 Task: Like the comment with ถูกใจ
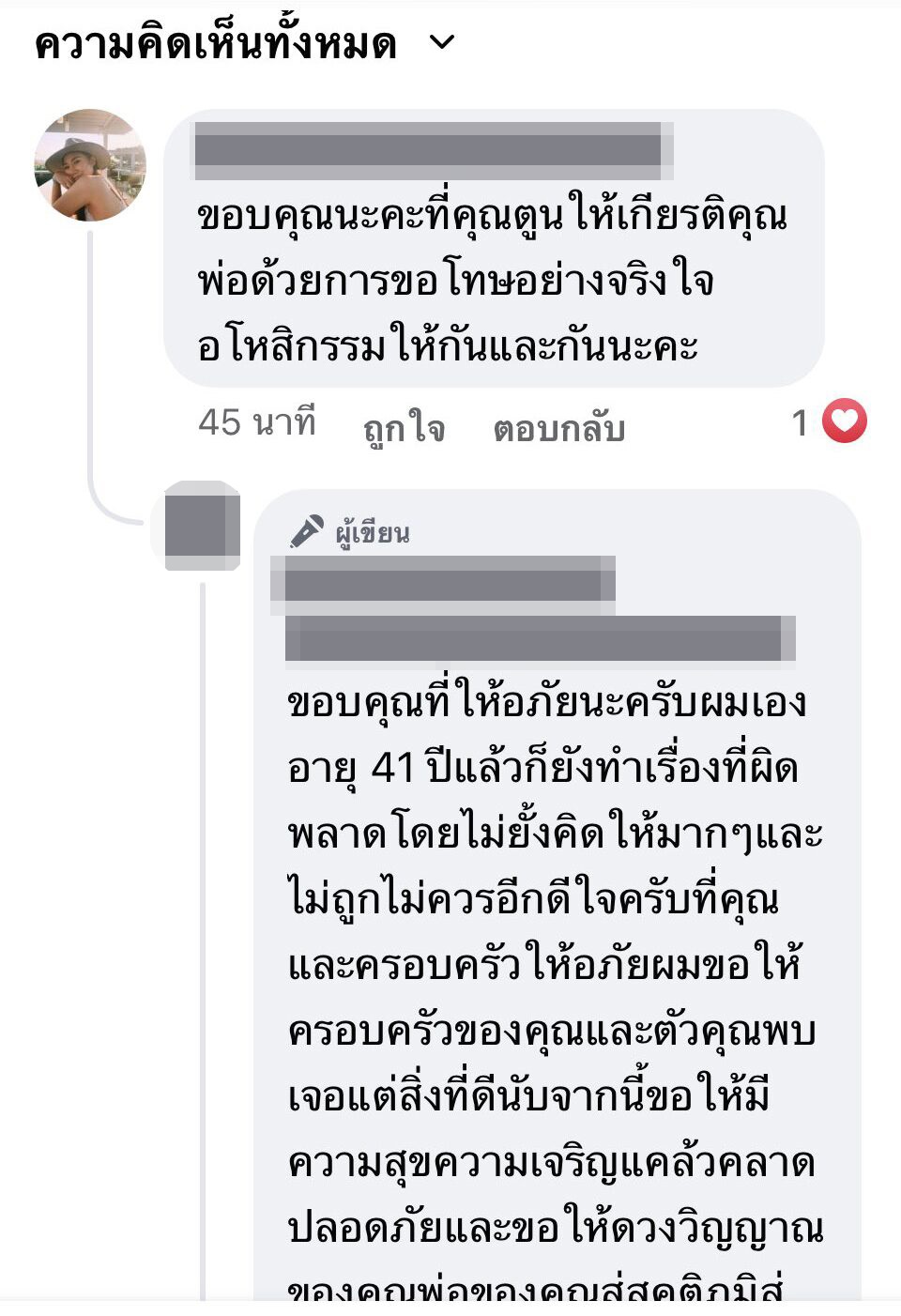pos(404,428)
